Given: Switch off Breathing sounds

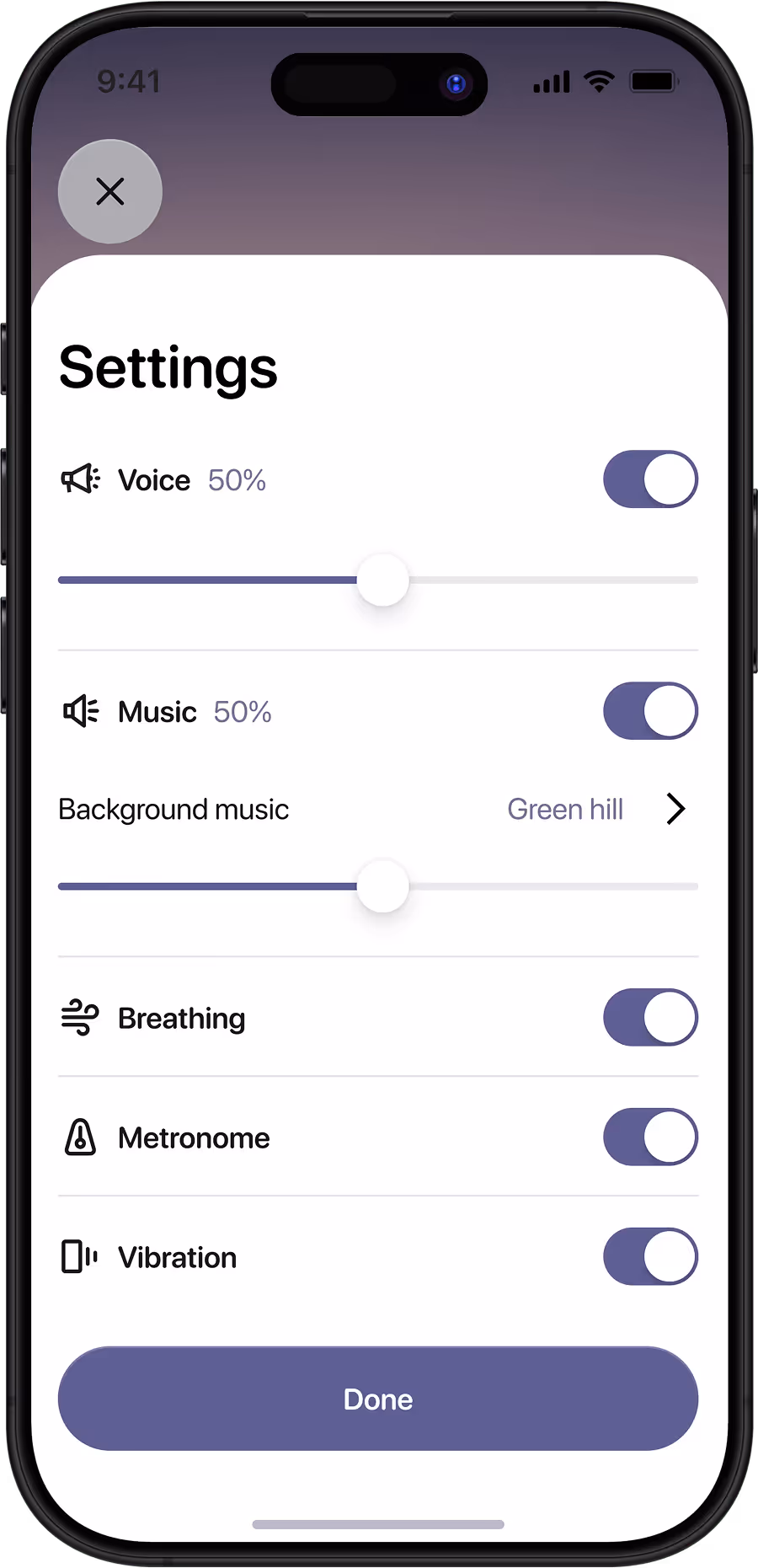Looking at the screenshot, I should point(650,1018).
